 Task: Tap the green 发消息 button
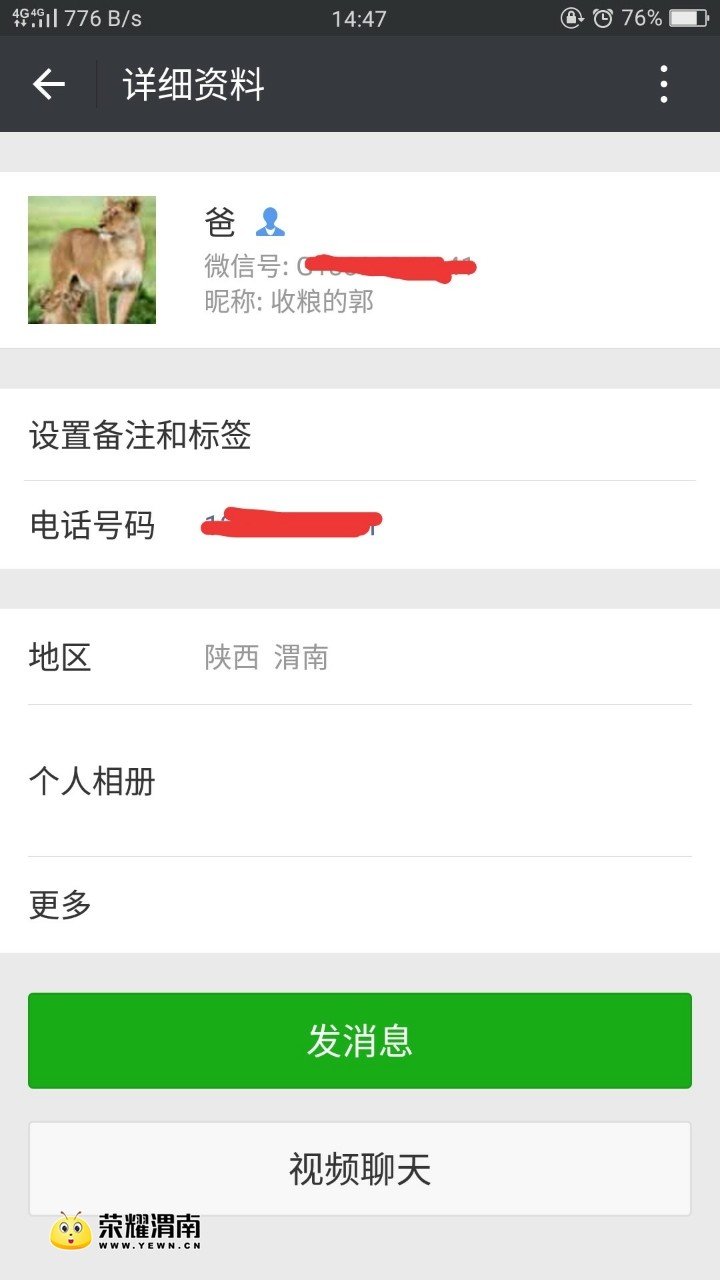[x=360, y=1040]
